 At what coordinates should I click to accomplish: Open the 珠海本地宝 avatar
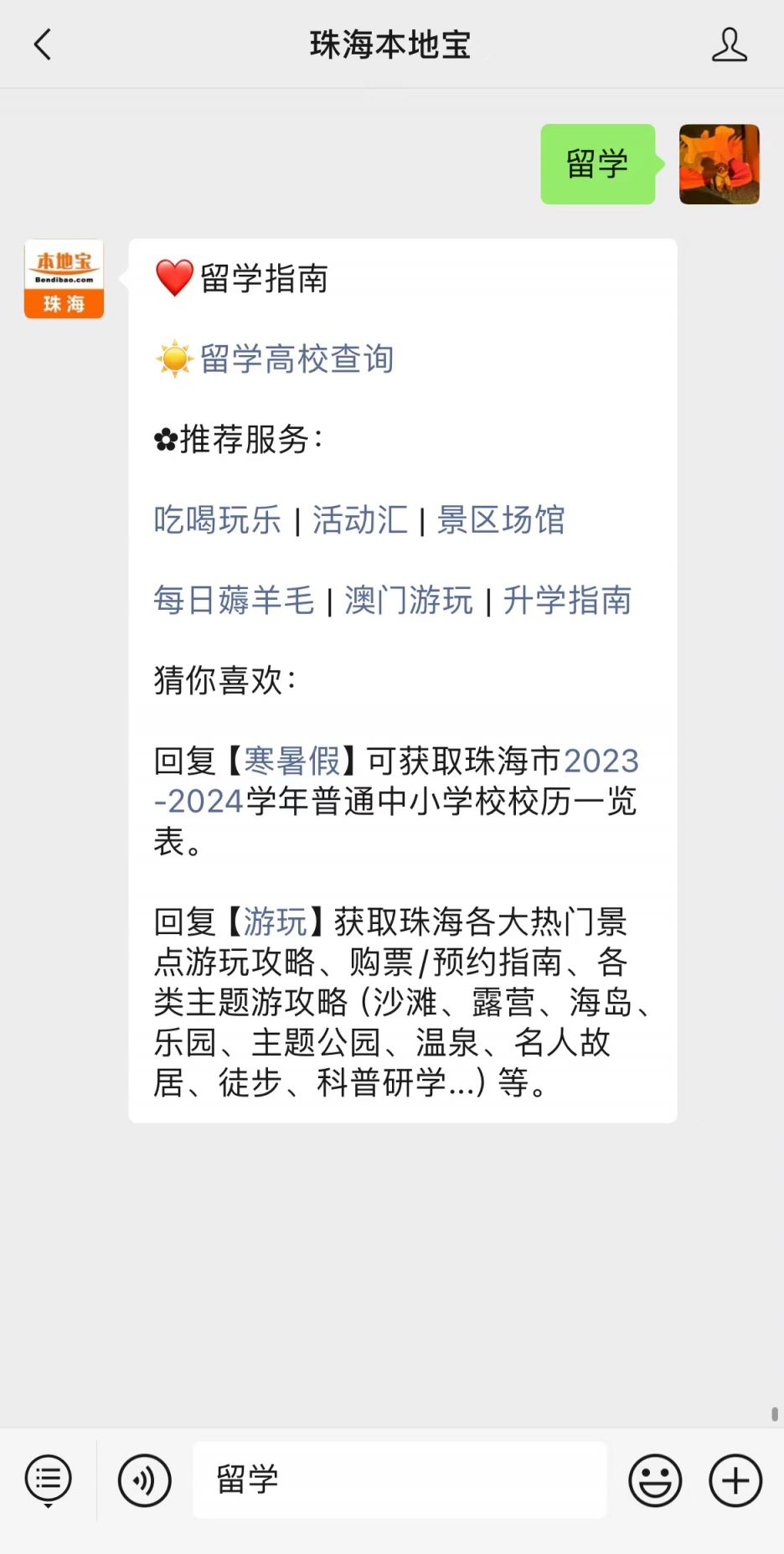(64, 279)
